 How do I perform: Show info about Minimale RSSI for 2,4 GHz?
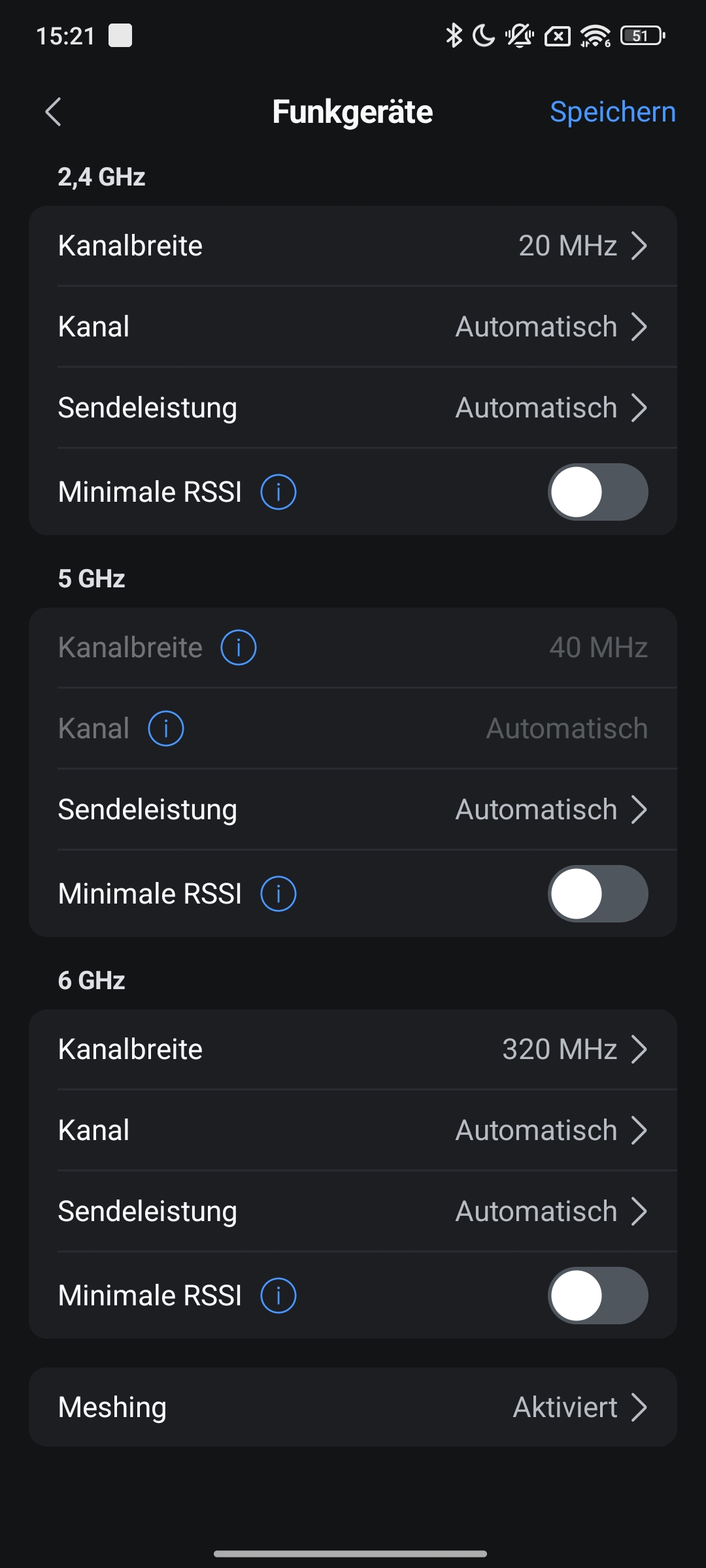tap(278, 492)
